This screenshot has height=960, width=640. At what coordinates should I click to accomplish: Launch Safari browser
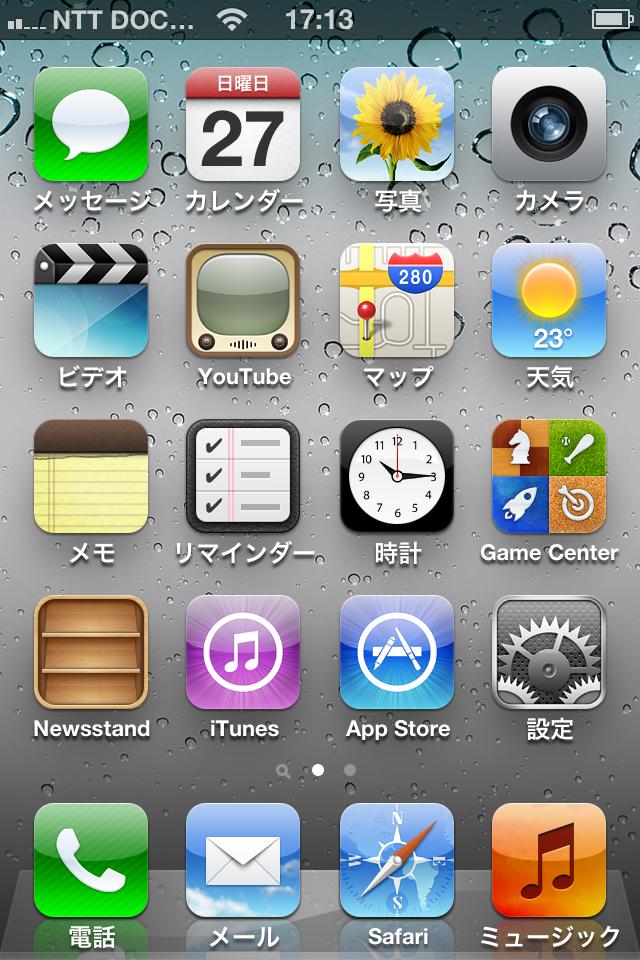pyautogui.click(x=397, y=860)
